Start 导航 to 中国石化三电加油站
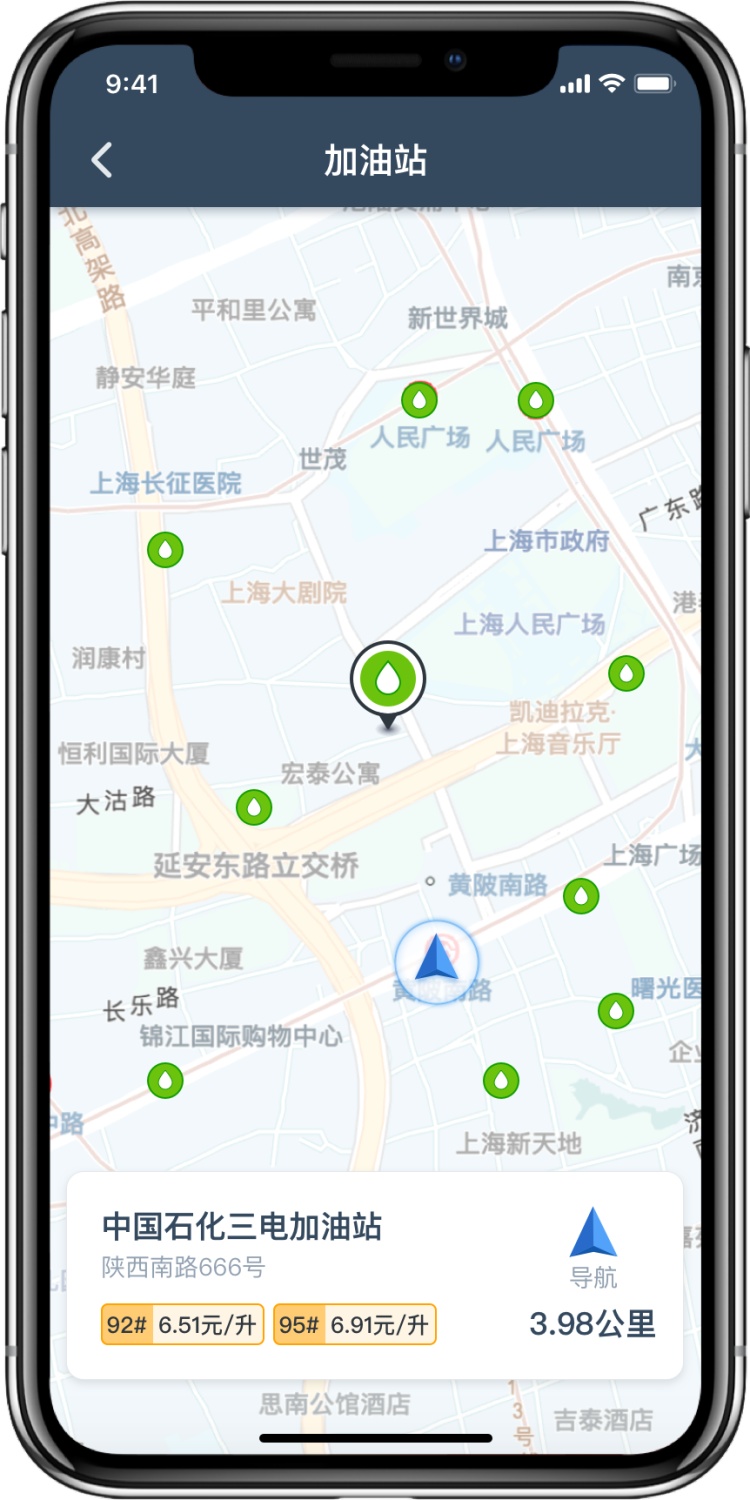Image resolution: width=750 pixels, height=1500 pixels. (593, 1246)
